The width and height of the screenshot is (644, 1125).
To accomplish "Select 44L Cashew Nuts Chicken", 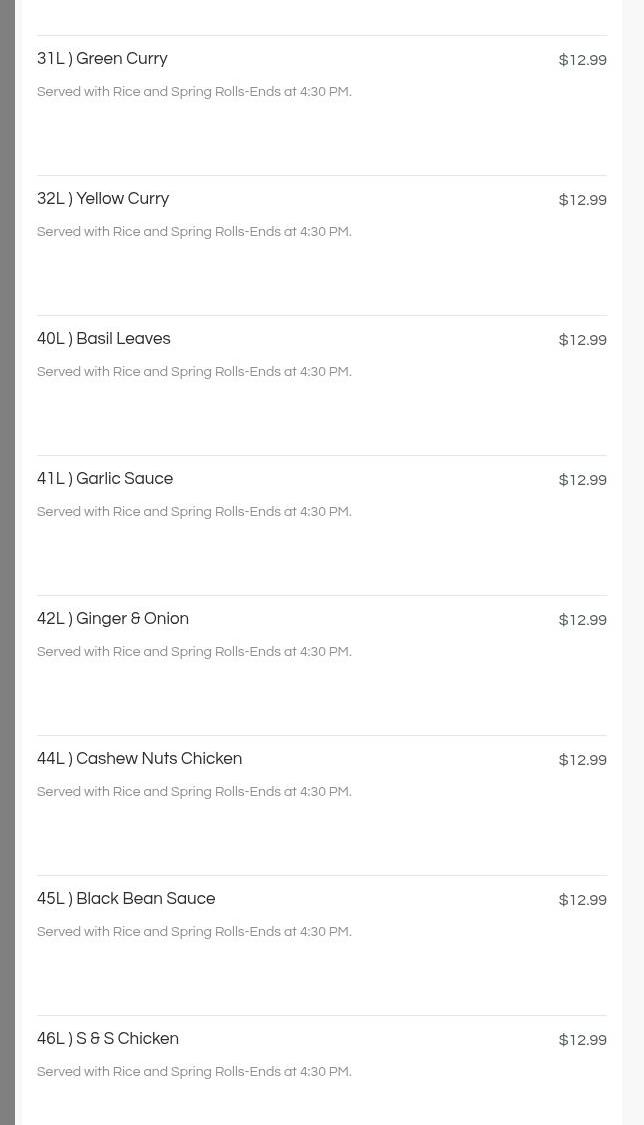I will pos(140,760).
